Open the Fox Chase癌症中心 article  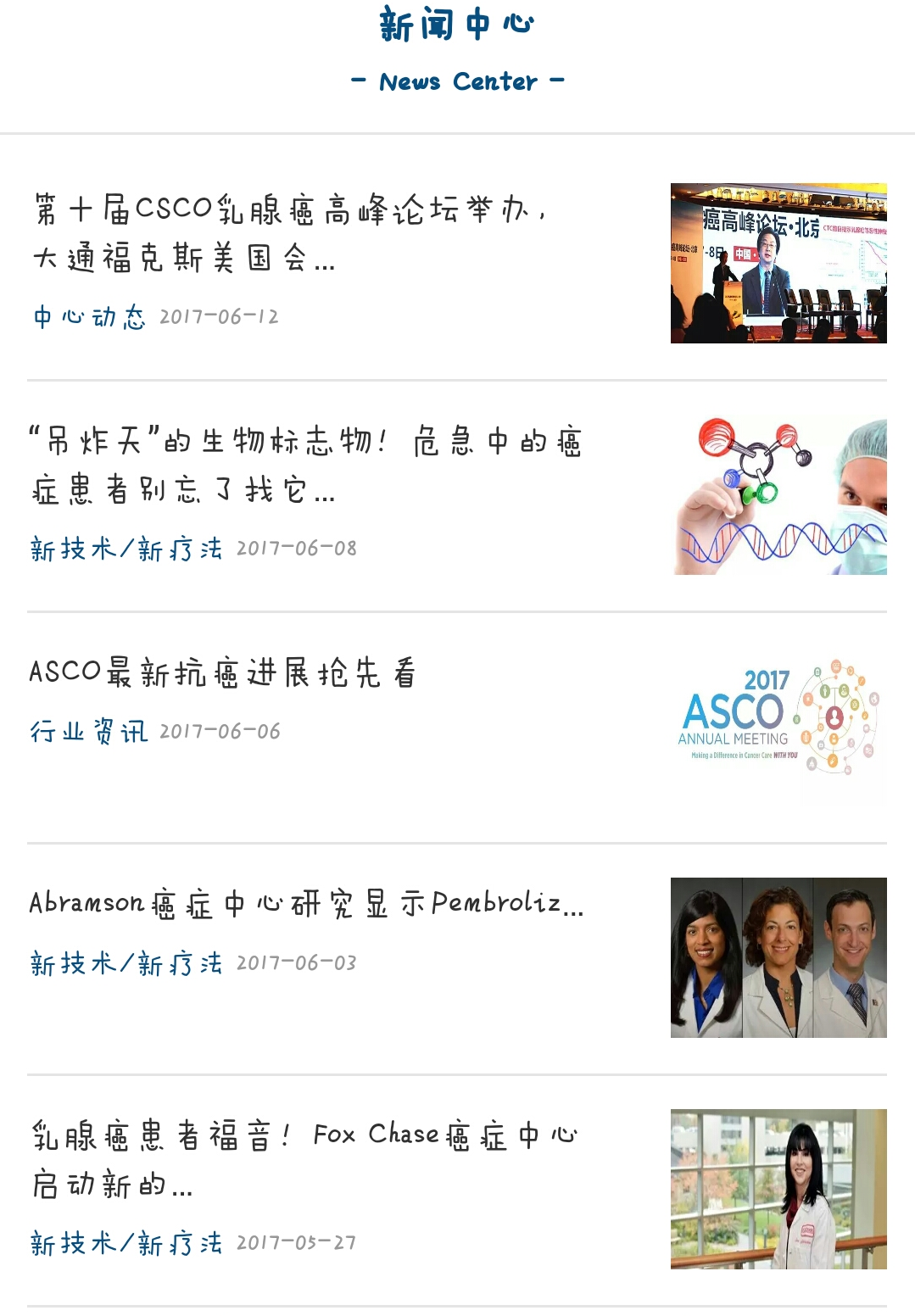pos(304,1158)
